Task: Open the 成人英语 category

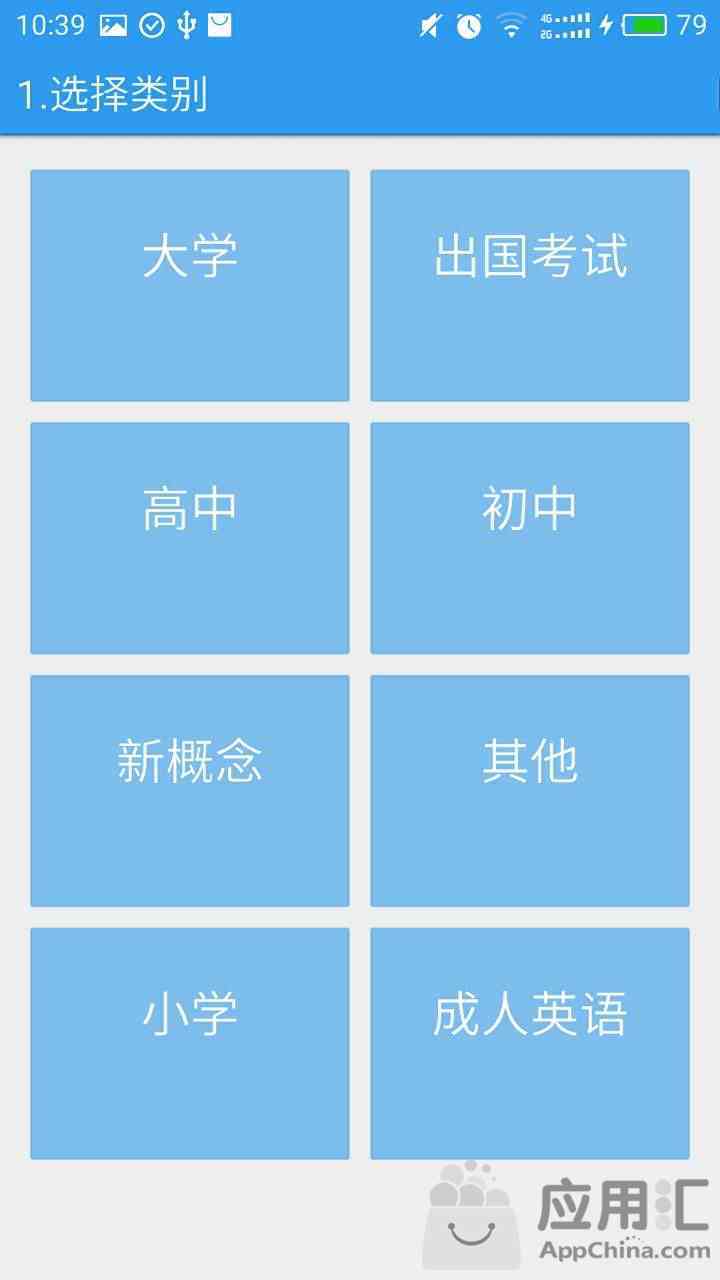Action: point(530,1044)
